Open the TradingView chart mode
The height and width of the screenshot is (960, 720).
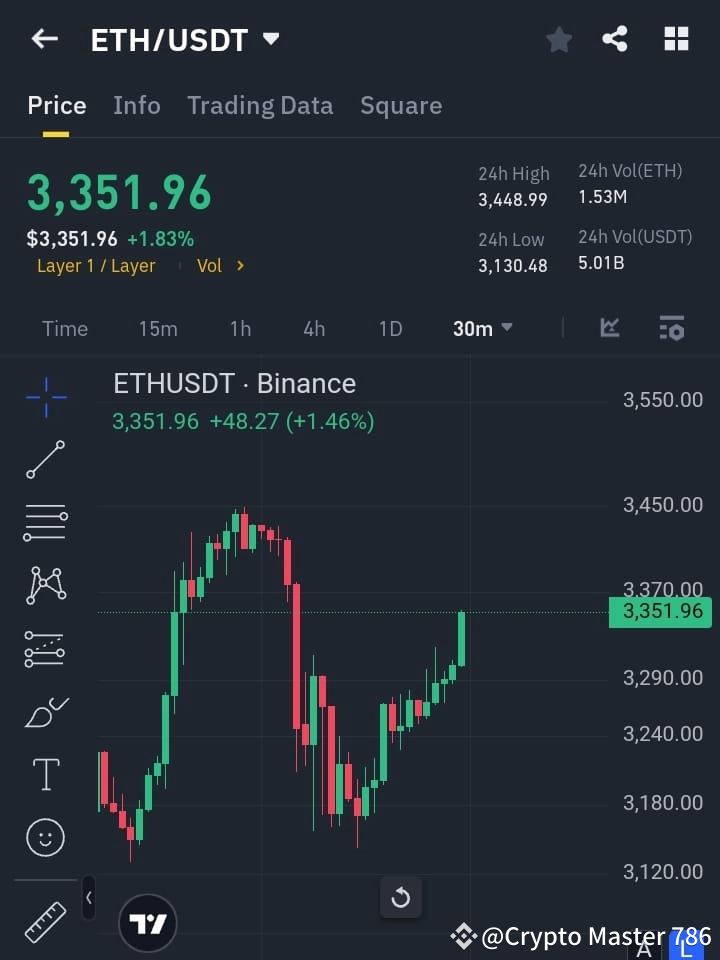pos(148,922)
